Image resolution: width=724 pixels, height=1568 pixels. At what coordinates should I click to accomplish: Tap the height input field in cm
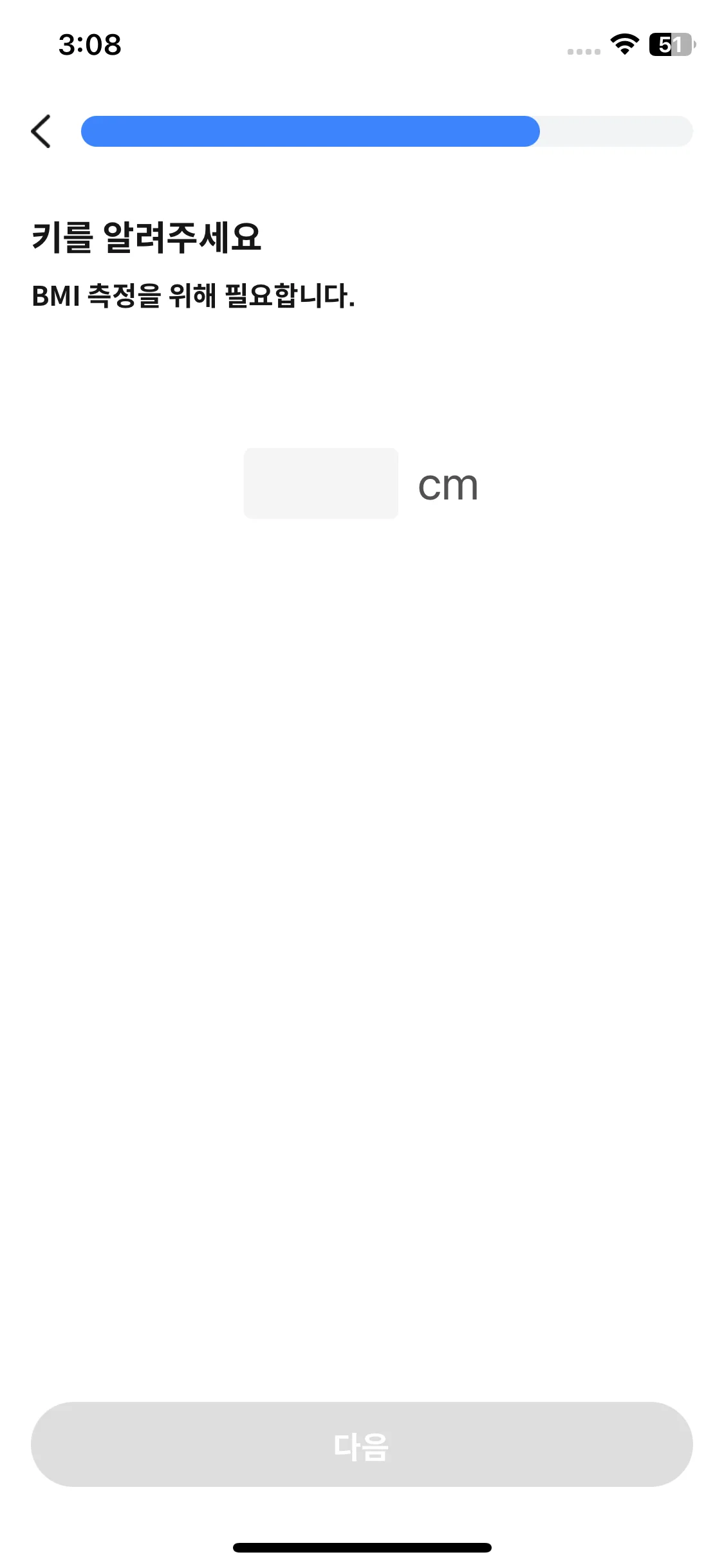click(320, 483)
